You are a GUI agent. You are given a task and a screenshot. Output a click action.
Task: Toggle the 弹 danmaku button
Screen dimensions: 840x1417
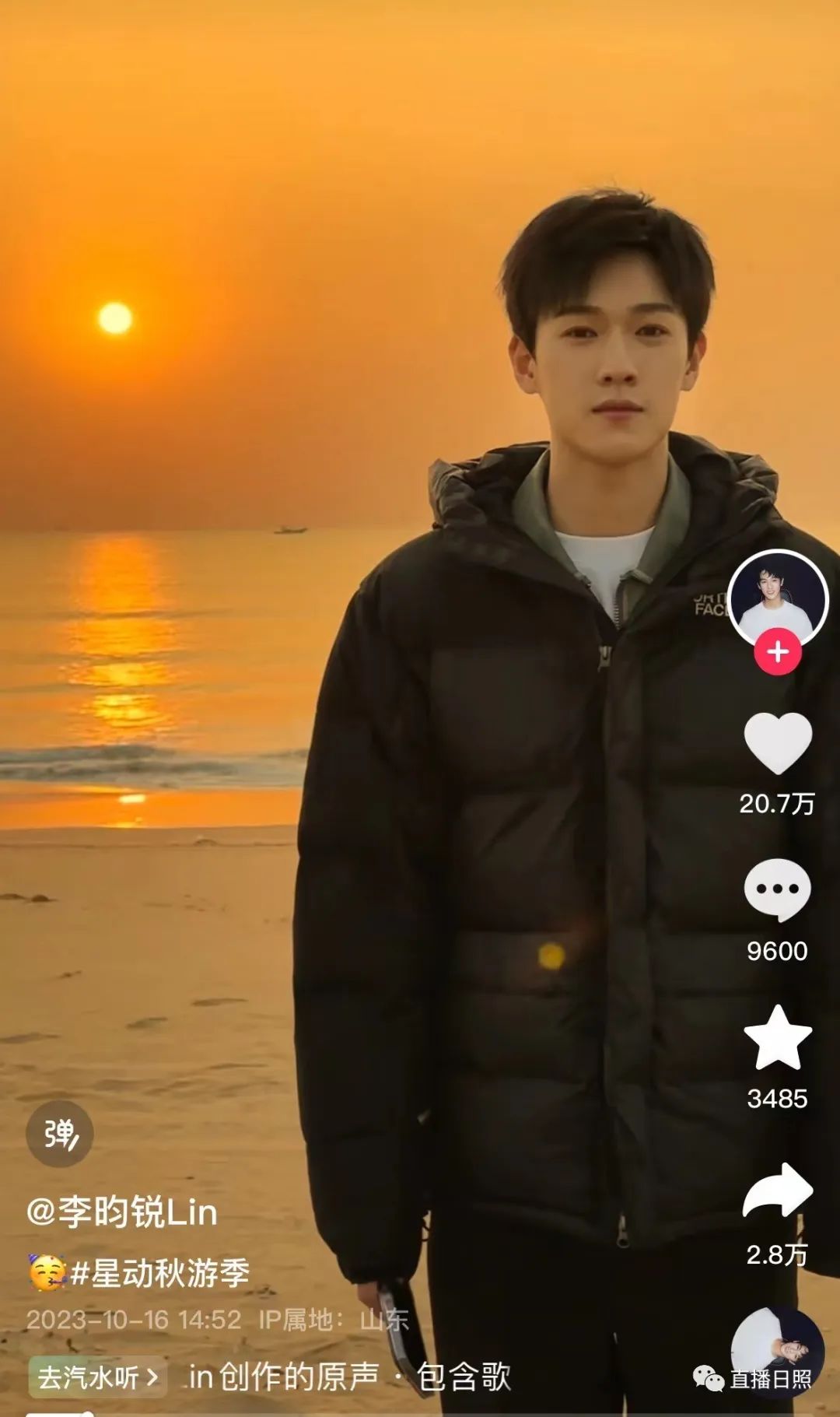60,1134
